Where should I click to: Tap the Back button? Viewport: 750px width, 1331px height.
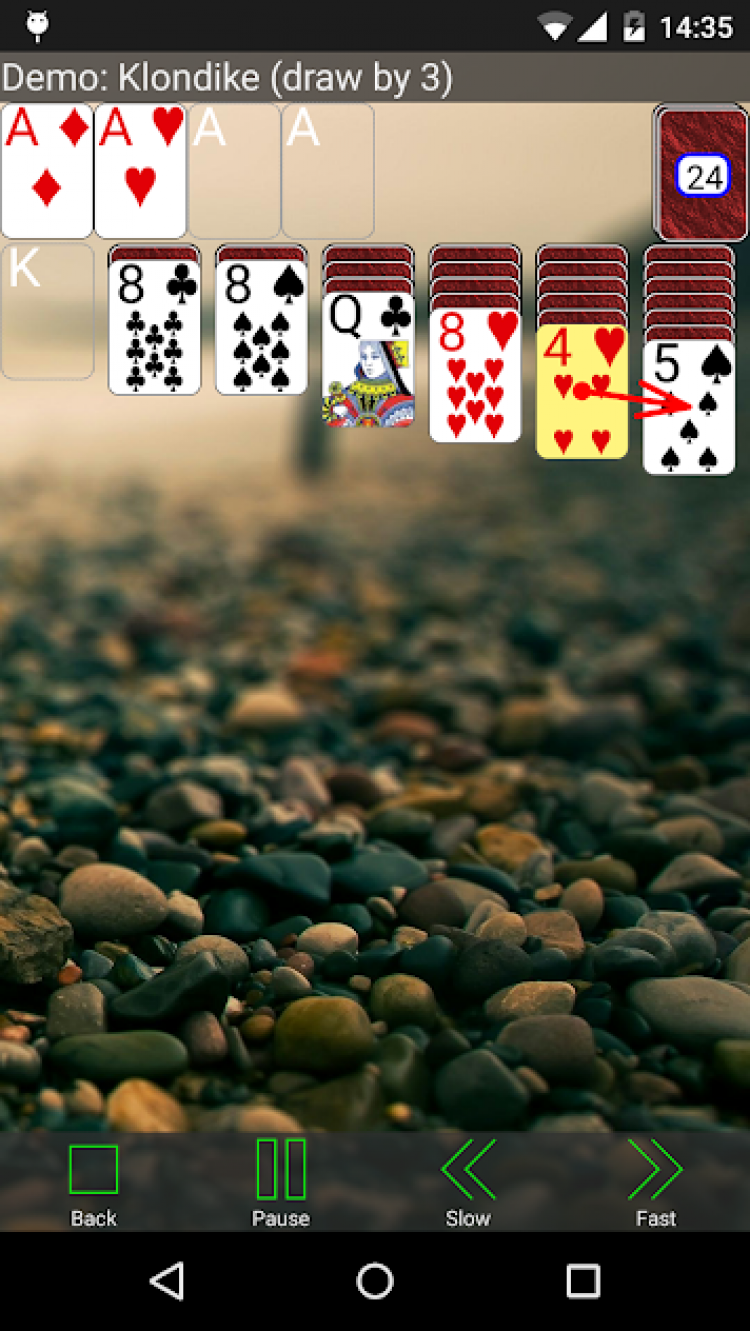pos(93,1184)
